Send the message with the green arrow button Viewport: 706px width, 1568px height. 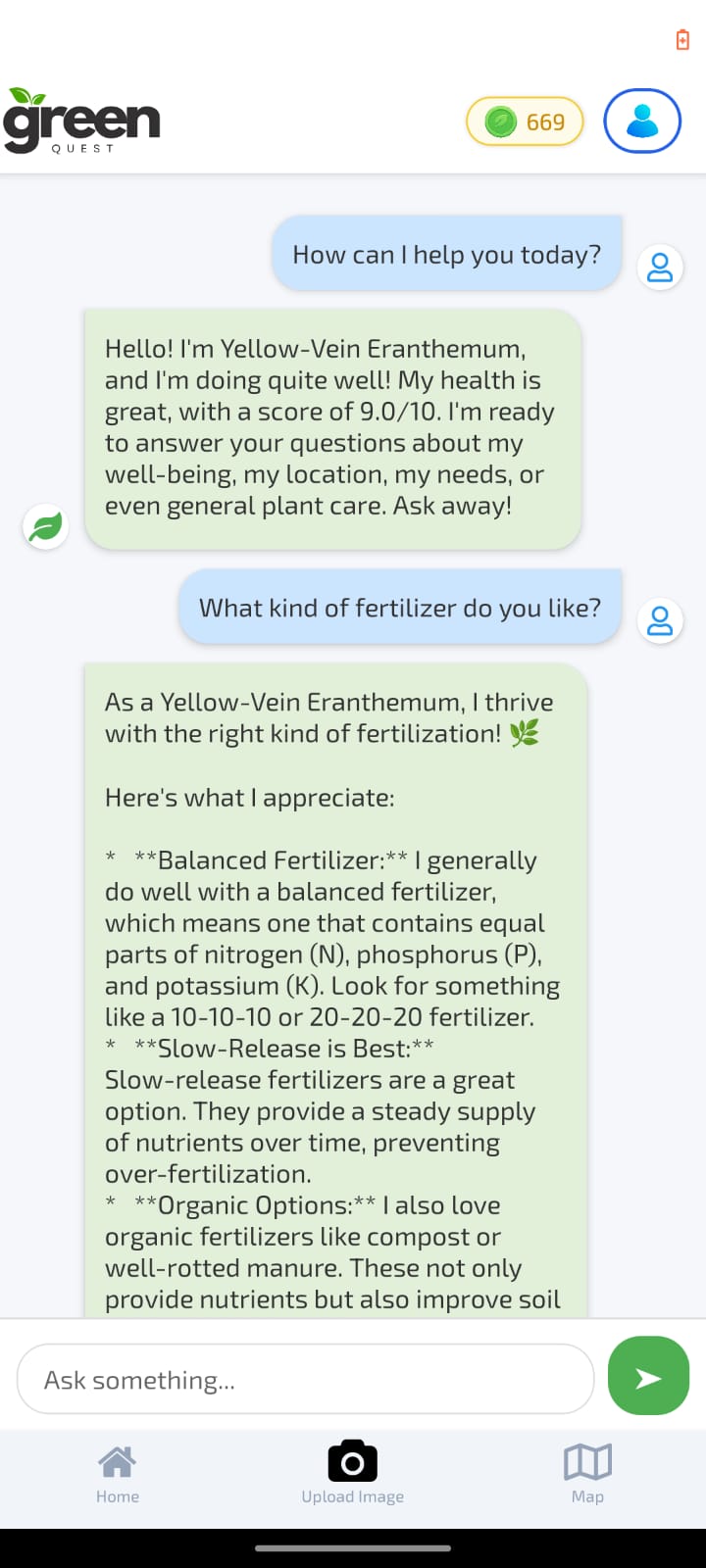tap(647, 1377)
